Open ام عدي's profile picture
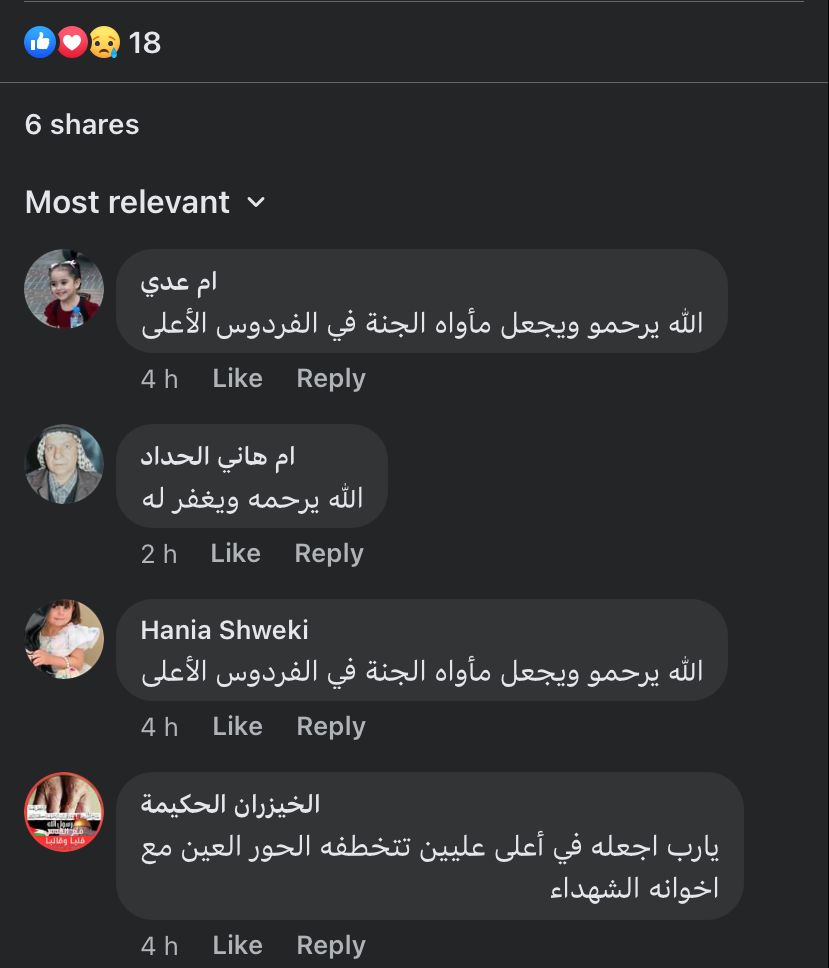The image size is (829, 968). (64, 289)
